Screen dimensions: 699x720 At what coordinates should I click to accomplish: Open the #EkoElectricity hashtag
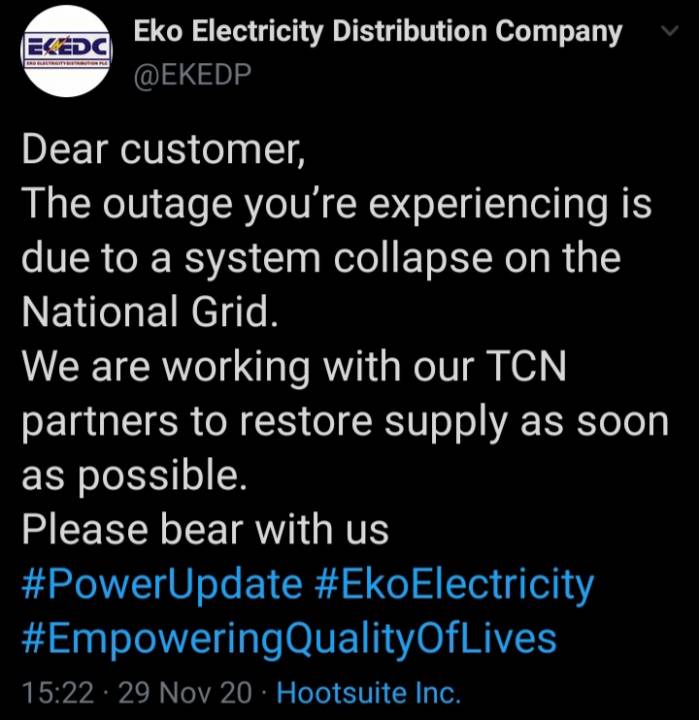tap(453, 584)
